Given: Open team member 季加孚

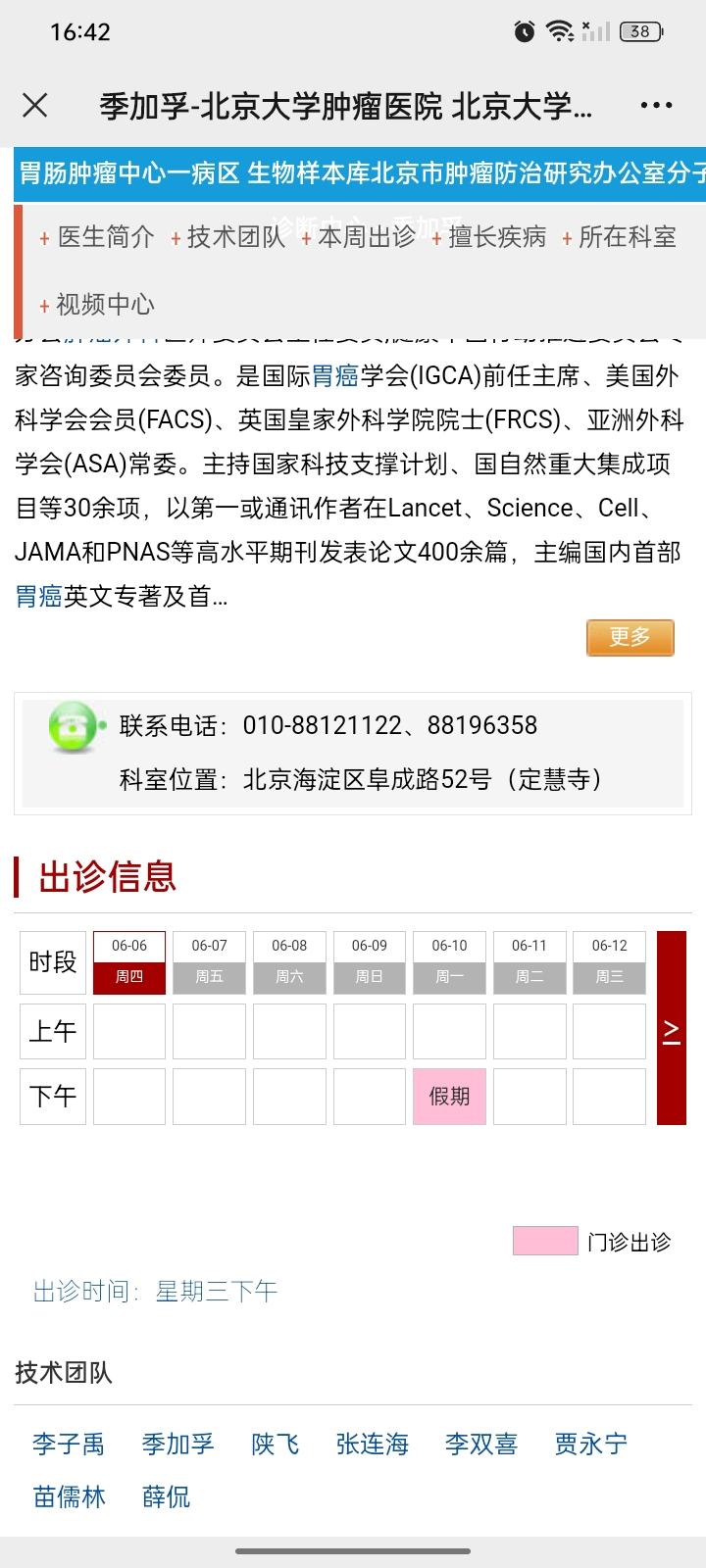Looking at the screenshot, I should coord(177,1444).
